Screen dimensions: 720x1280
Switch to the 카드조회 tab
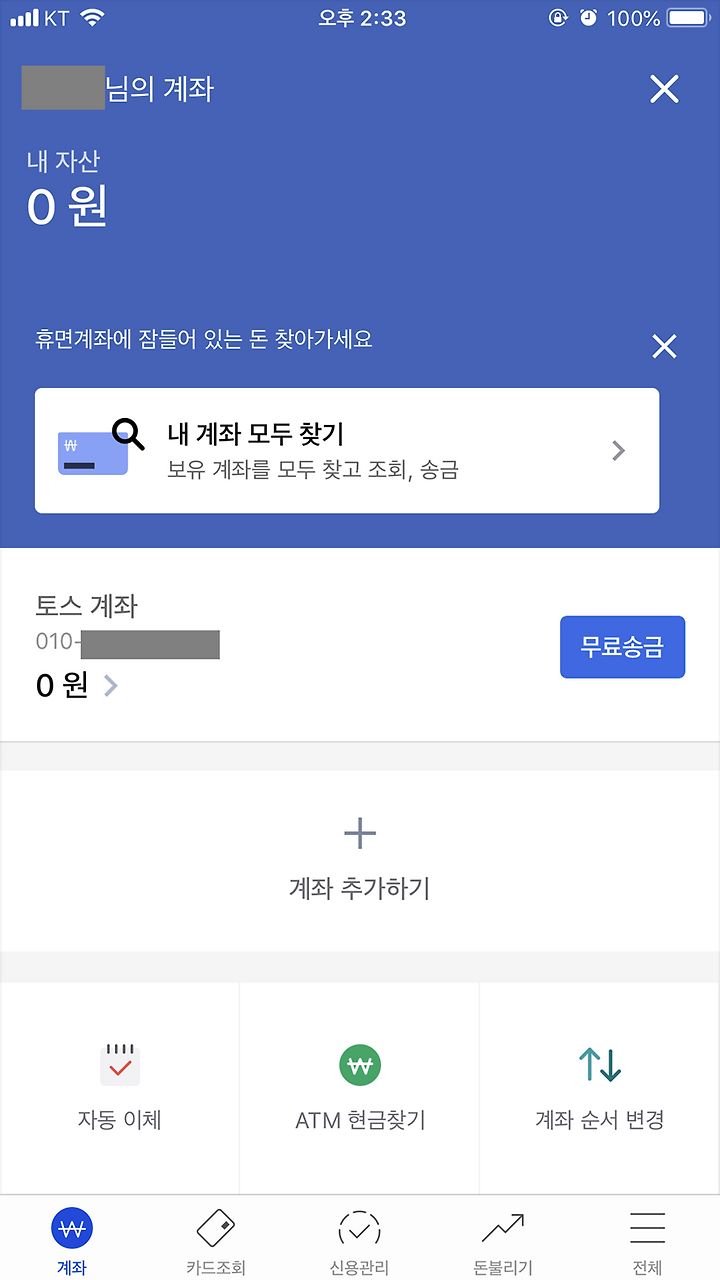click(216, 1240)
